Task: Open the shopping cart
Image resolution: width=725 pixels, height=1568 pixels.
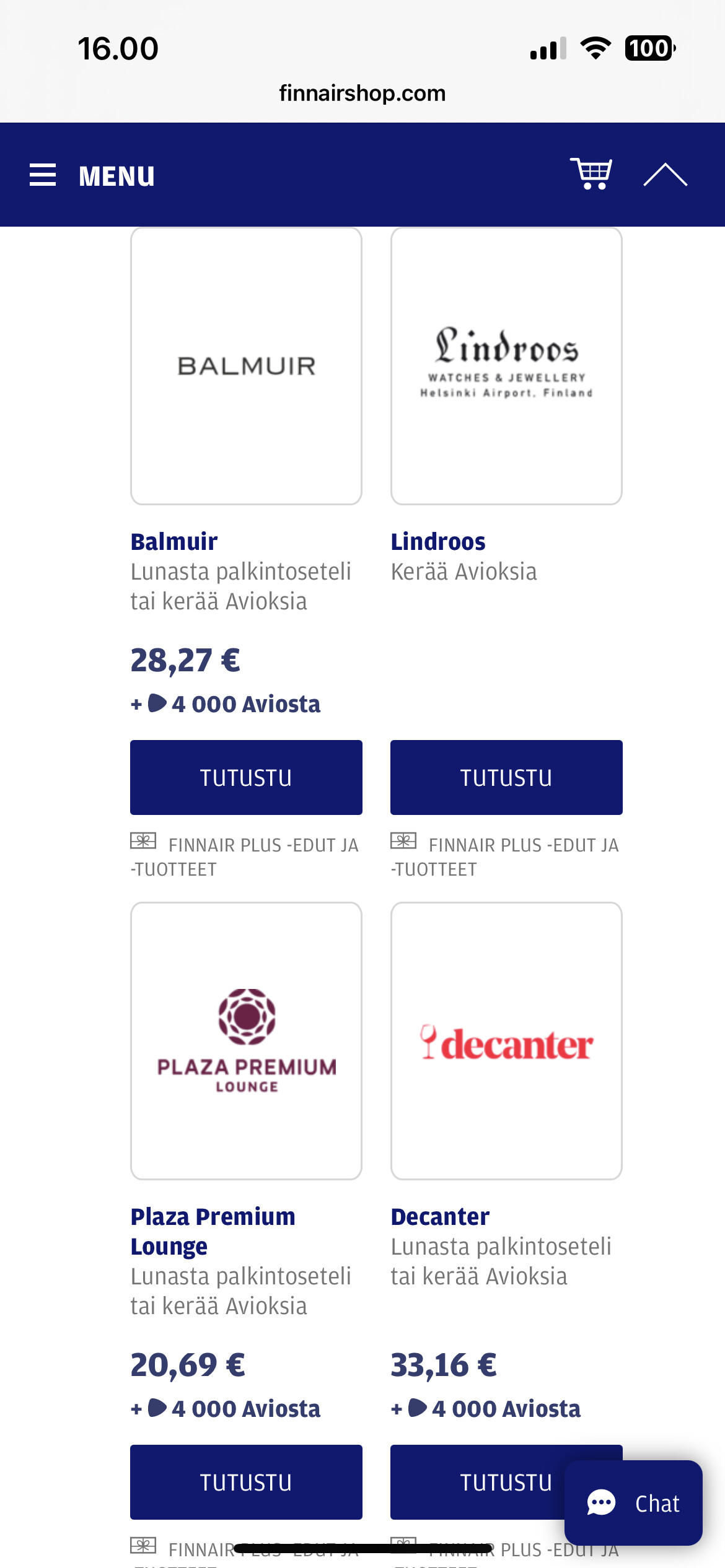Action: (591, 174)
